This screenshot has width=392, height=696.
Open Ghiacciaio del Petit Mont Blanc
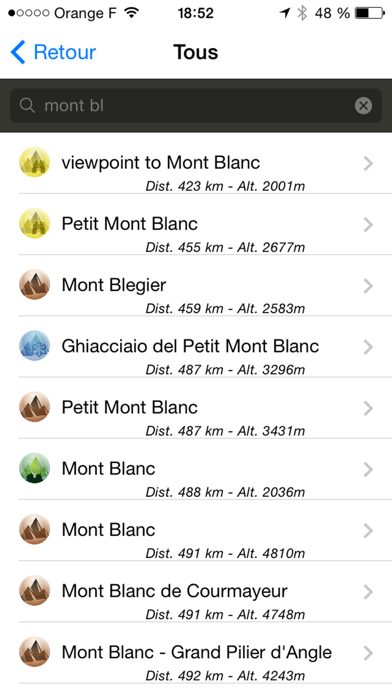(x=196, y=347)
